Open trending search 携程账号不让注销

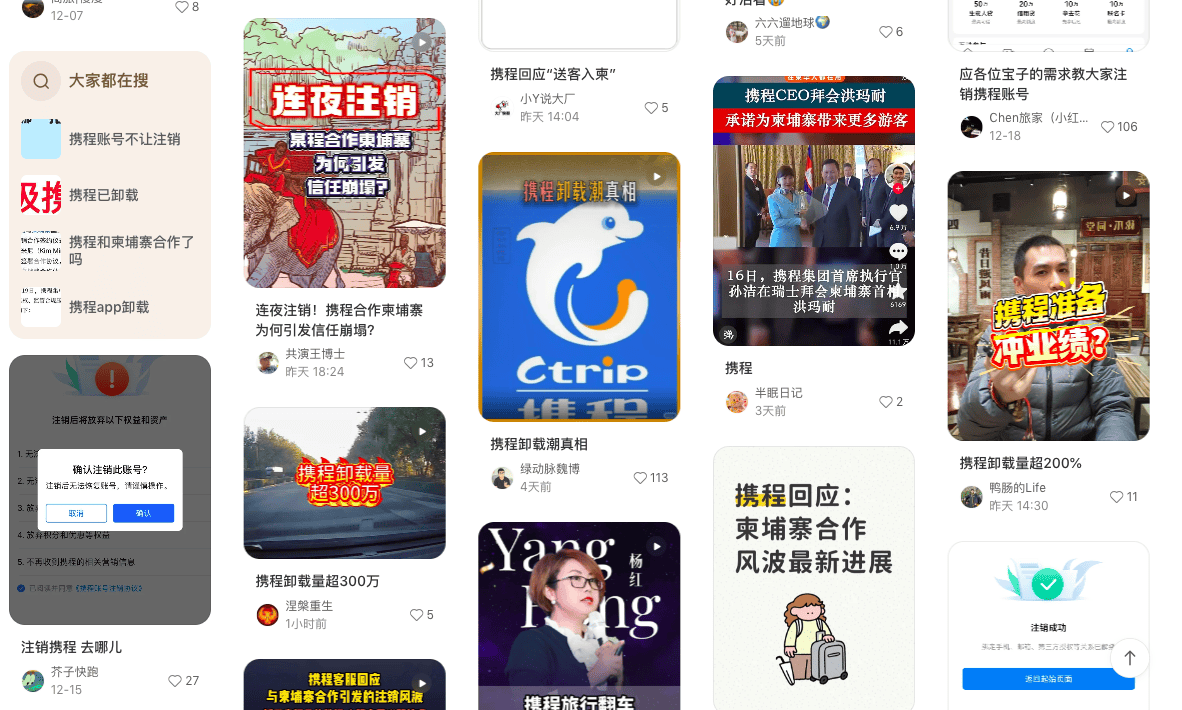[x=124, y=139]
